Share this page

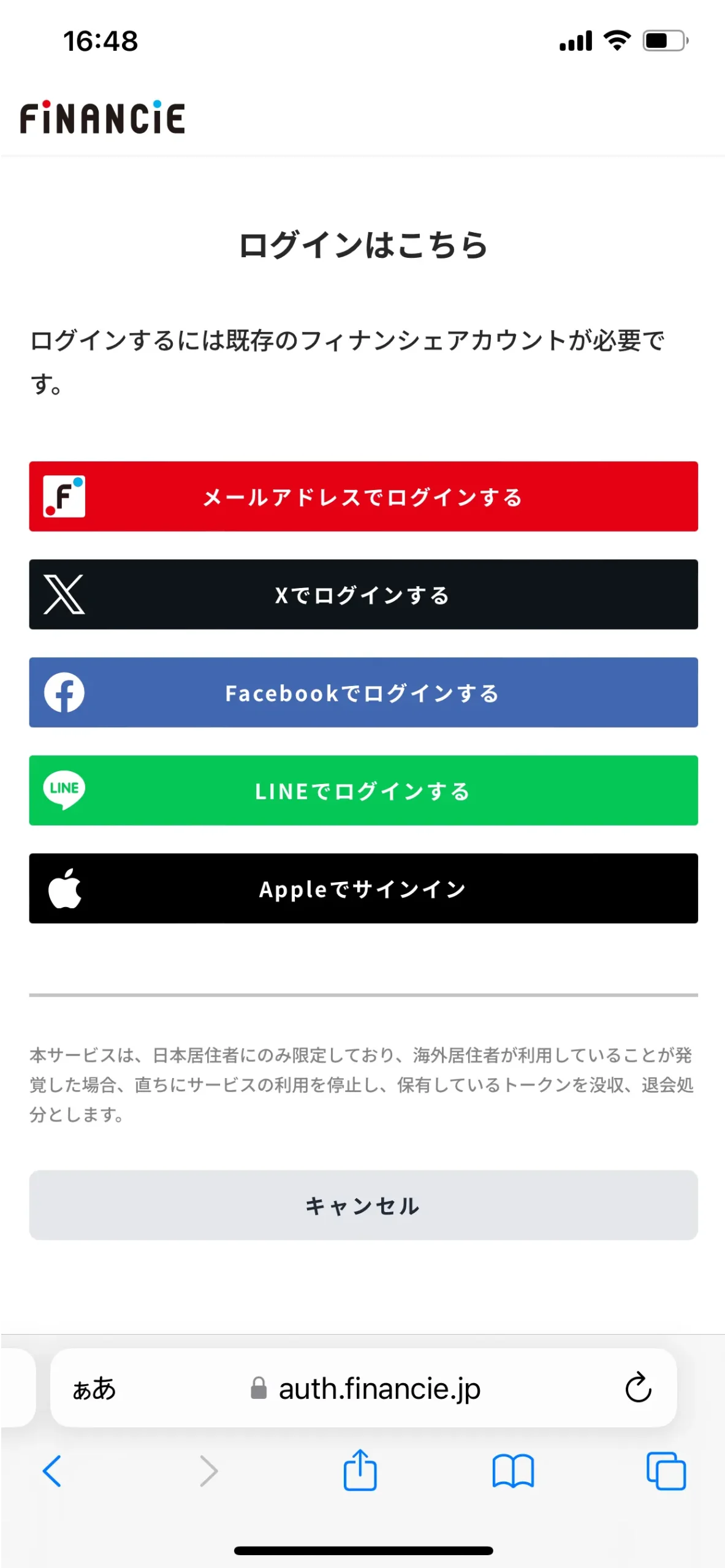point(360,1470)
